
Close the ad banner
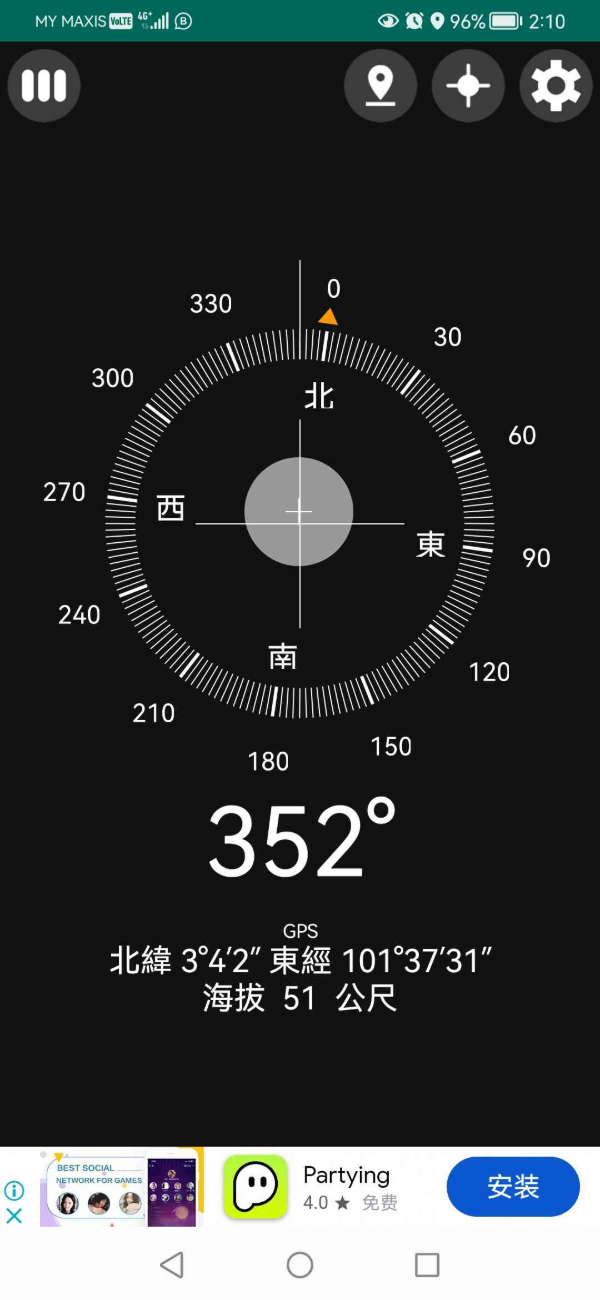(14, 1216)
